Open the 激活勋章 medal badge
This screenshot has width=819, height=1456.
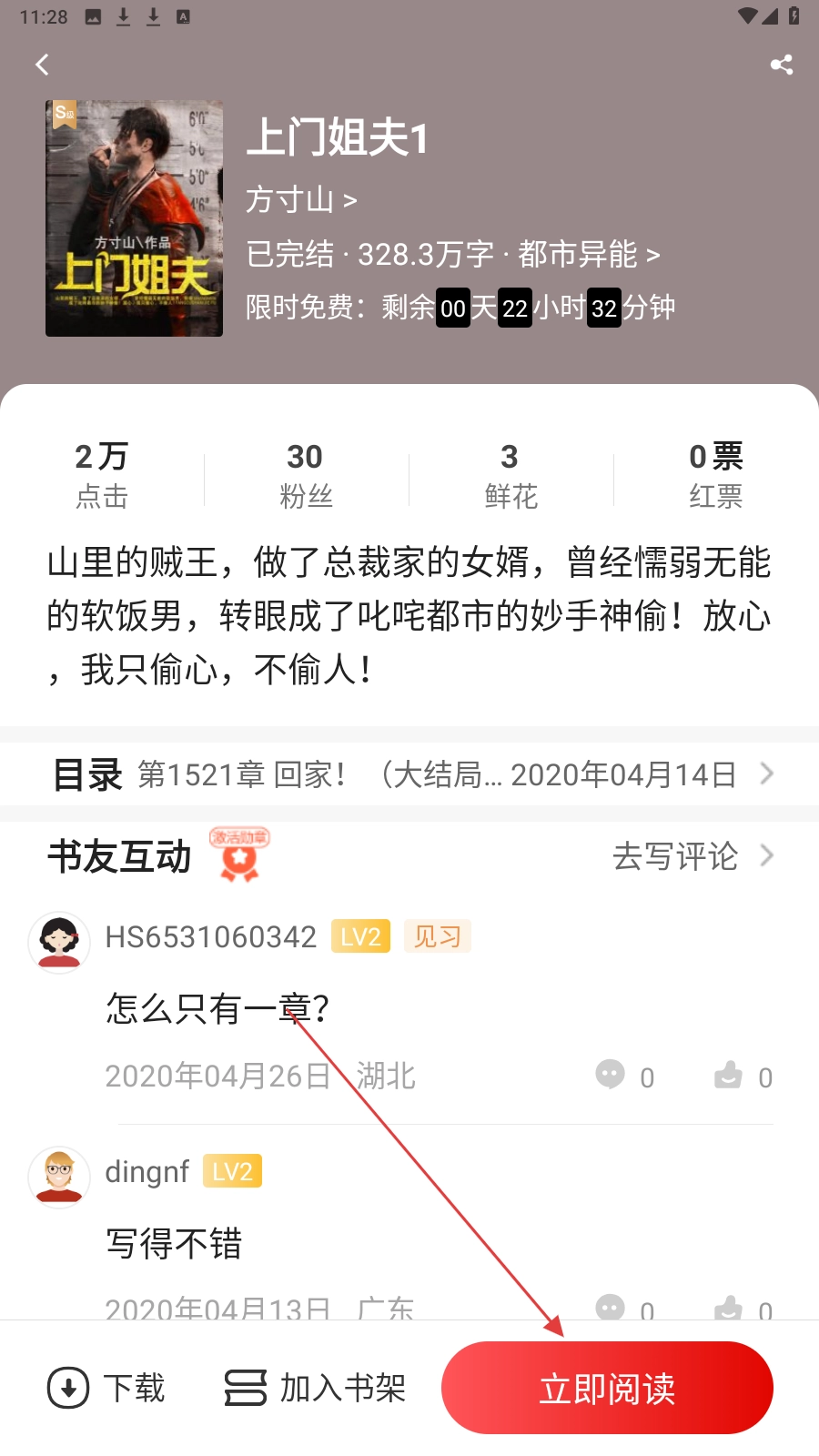click(239, 854)
